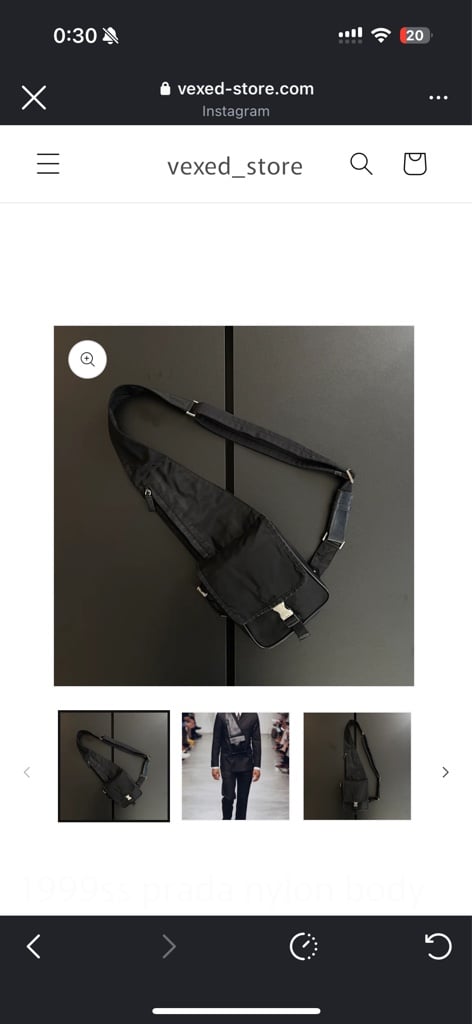Close the in-app browser

[x=33, y=98]
